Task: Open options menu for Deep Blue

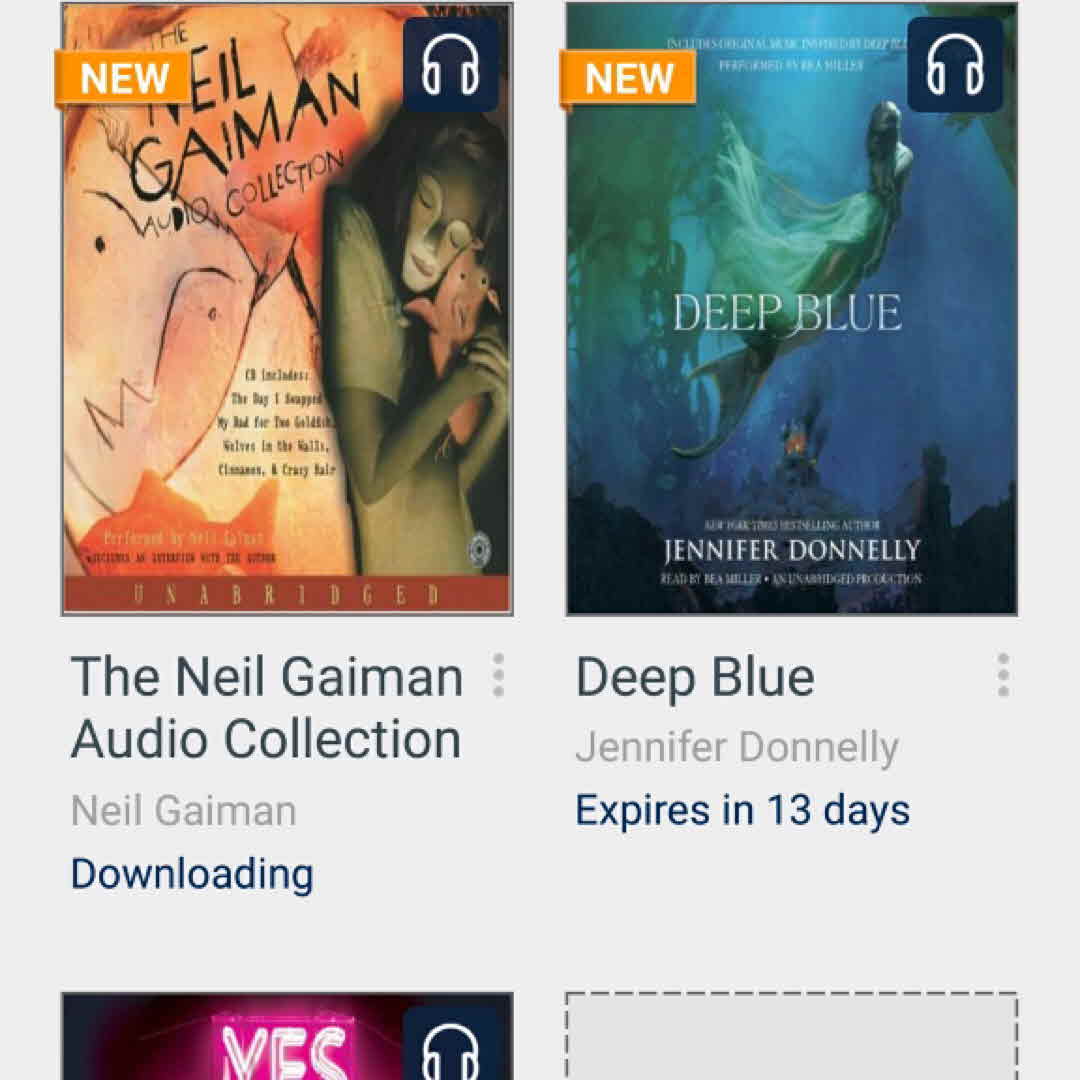Action: click(1003, 676)
